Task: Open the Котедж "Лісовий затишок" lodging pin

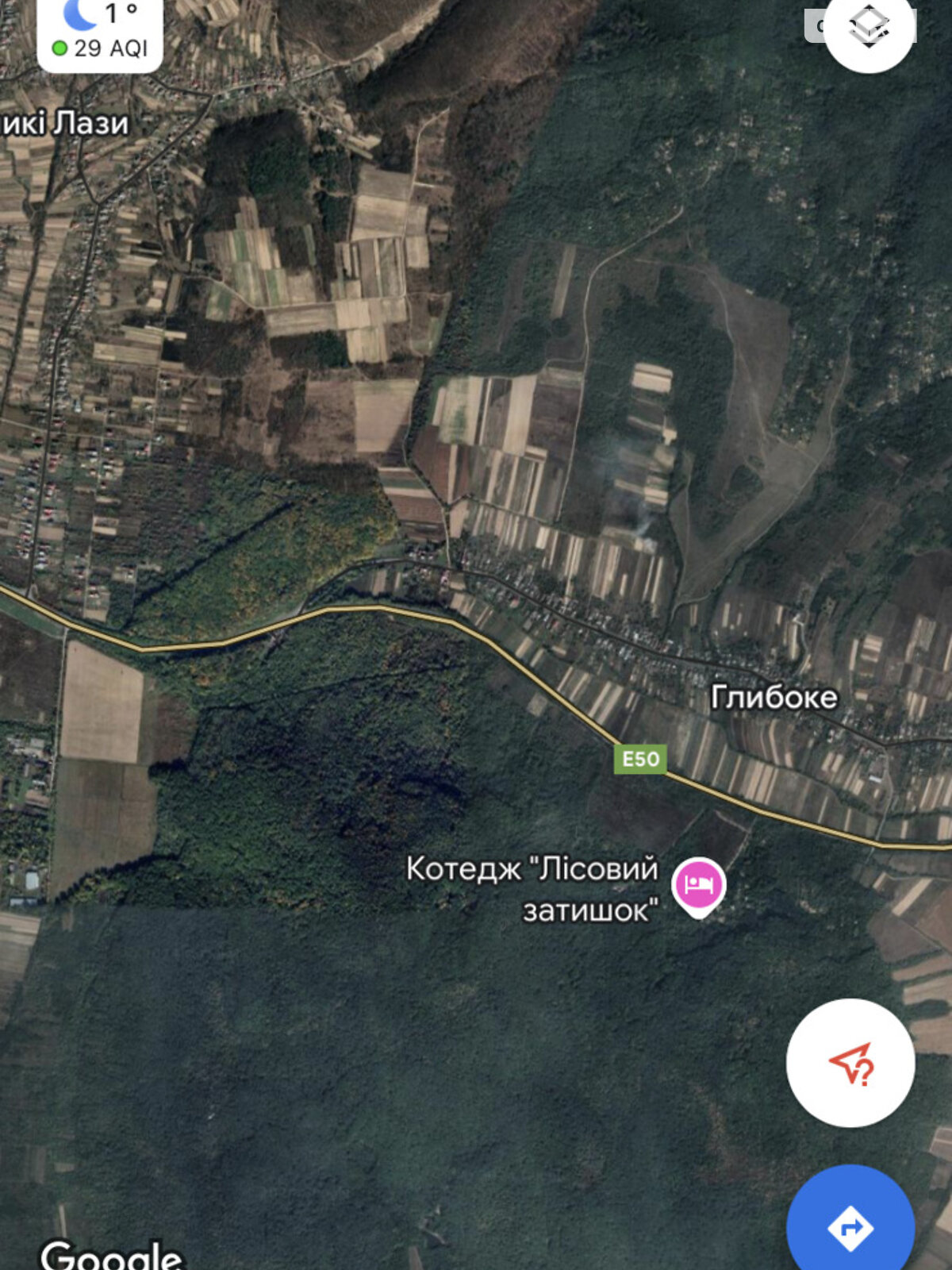Action: (x=698, y=885)
